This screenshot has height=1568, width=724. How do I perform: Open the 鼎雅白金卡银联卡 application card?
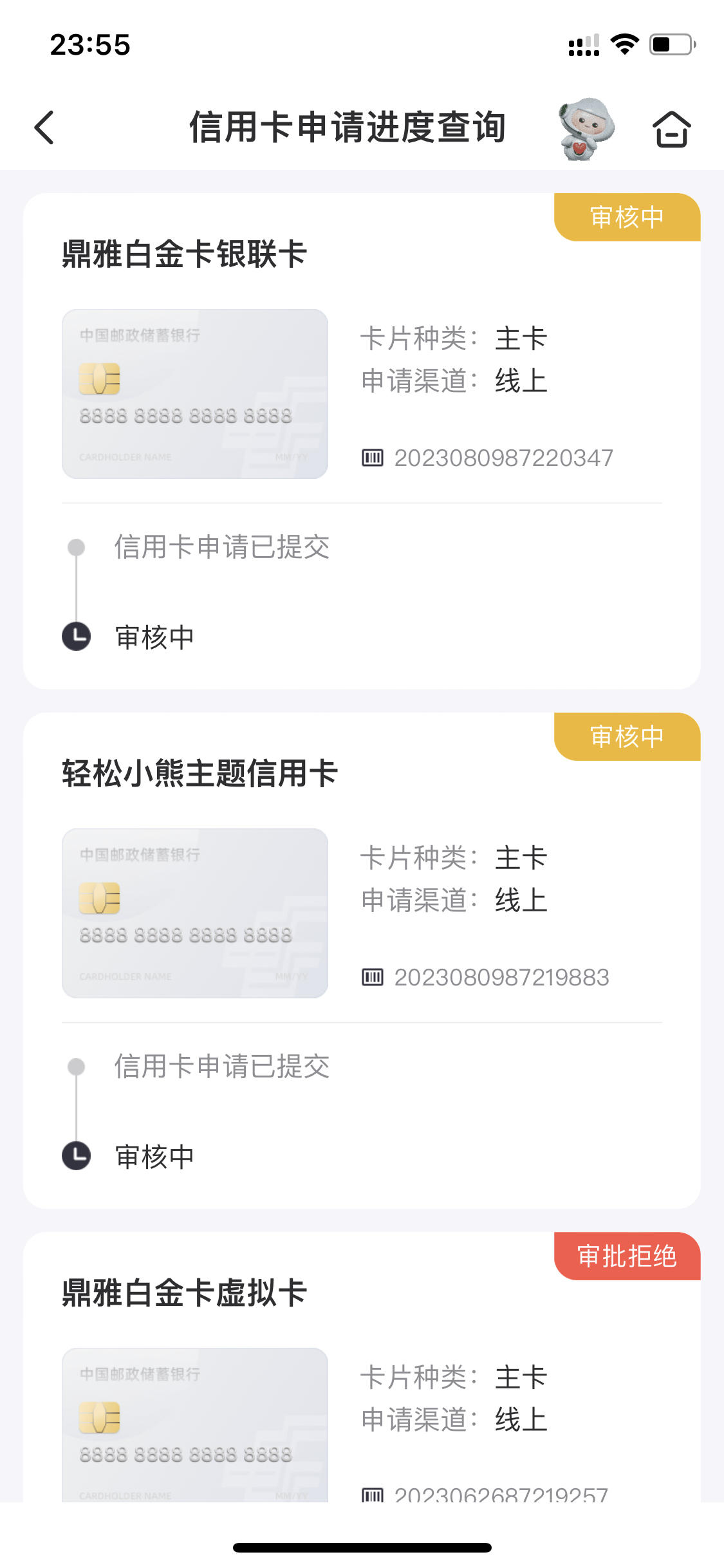click(x=362, y=441)
